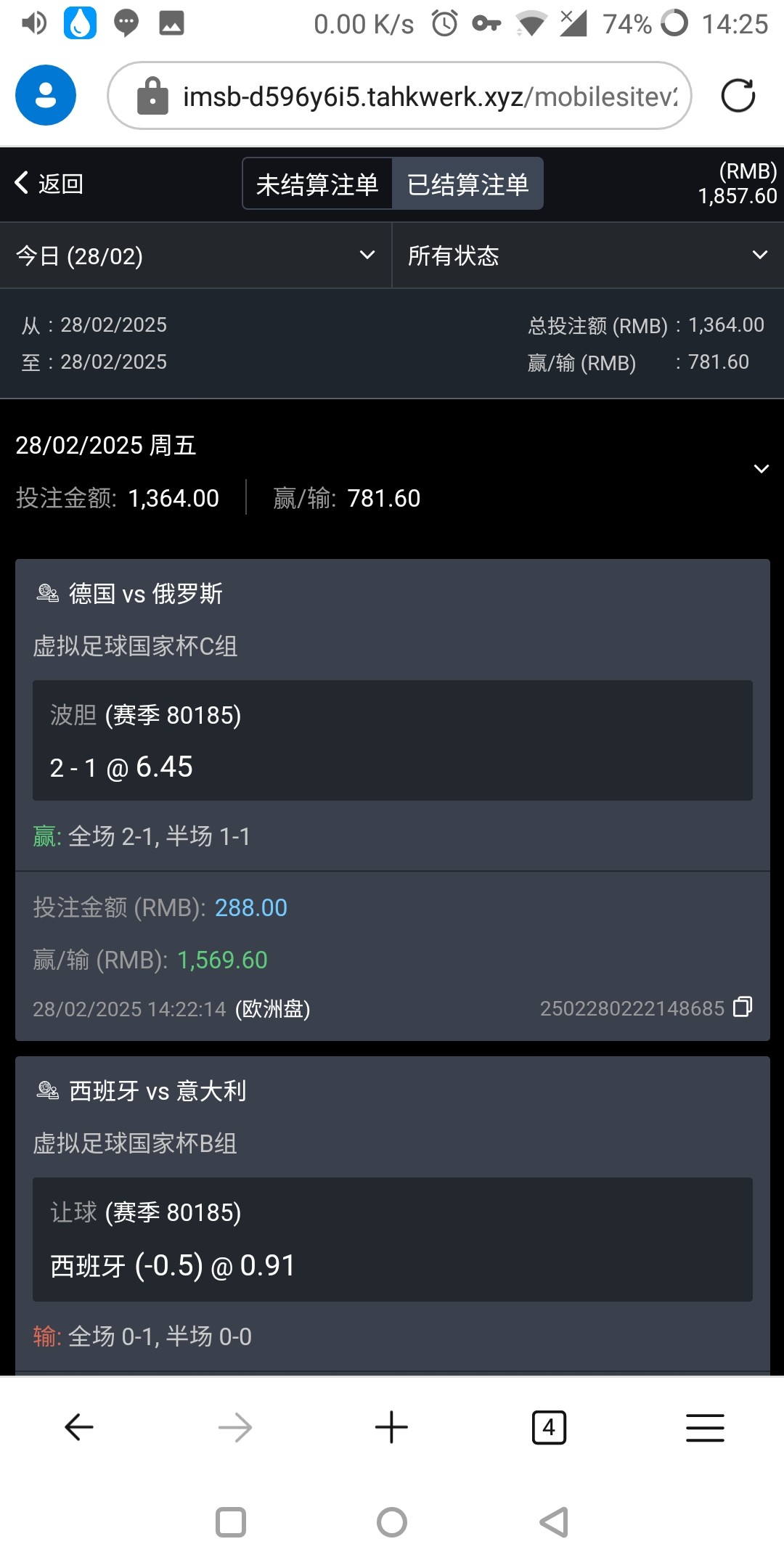
Task: Open the browser hamburger menu
Action: point(705,1428)
